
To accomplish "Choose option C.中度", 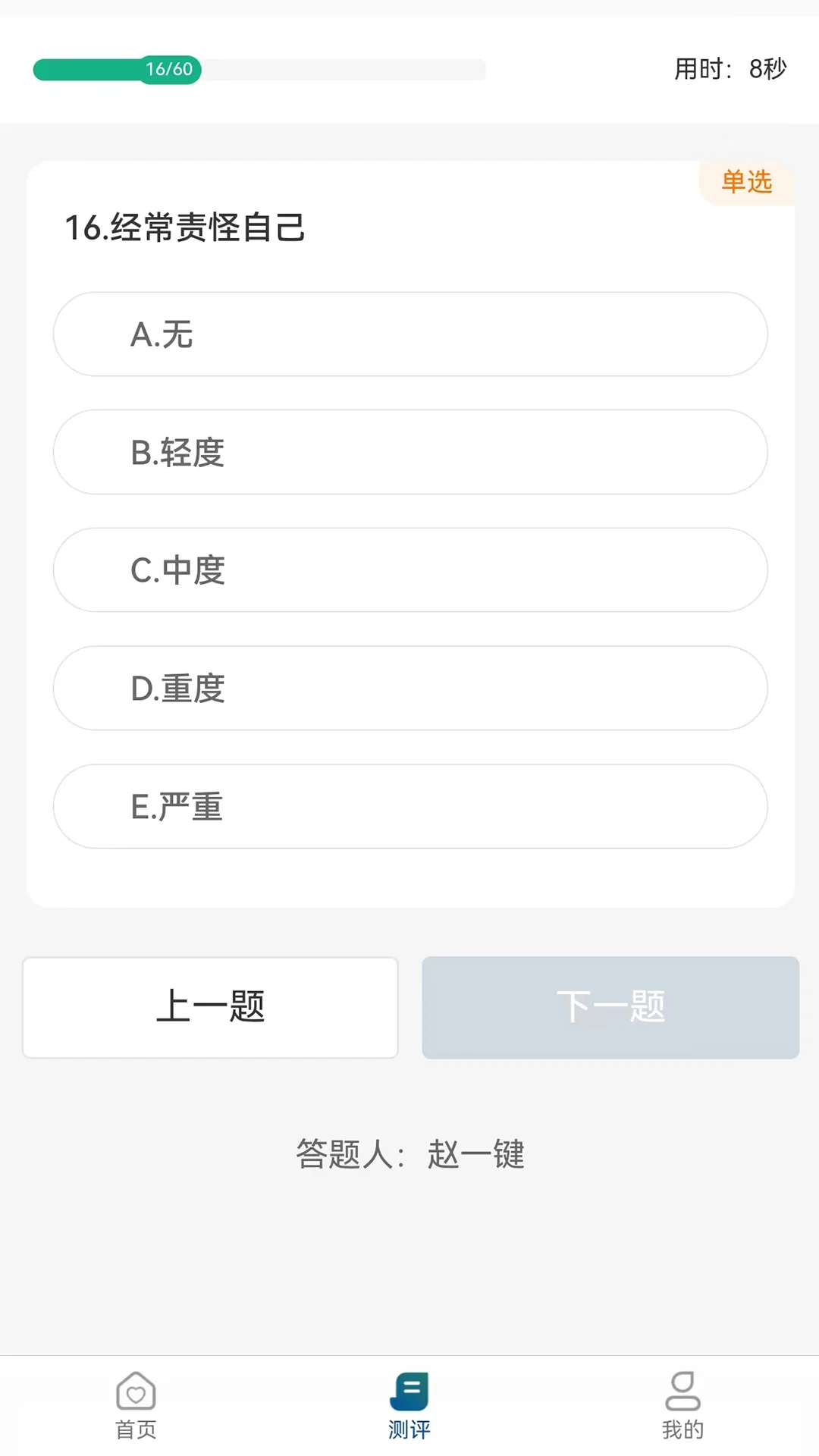I will pos(409,570).
